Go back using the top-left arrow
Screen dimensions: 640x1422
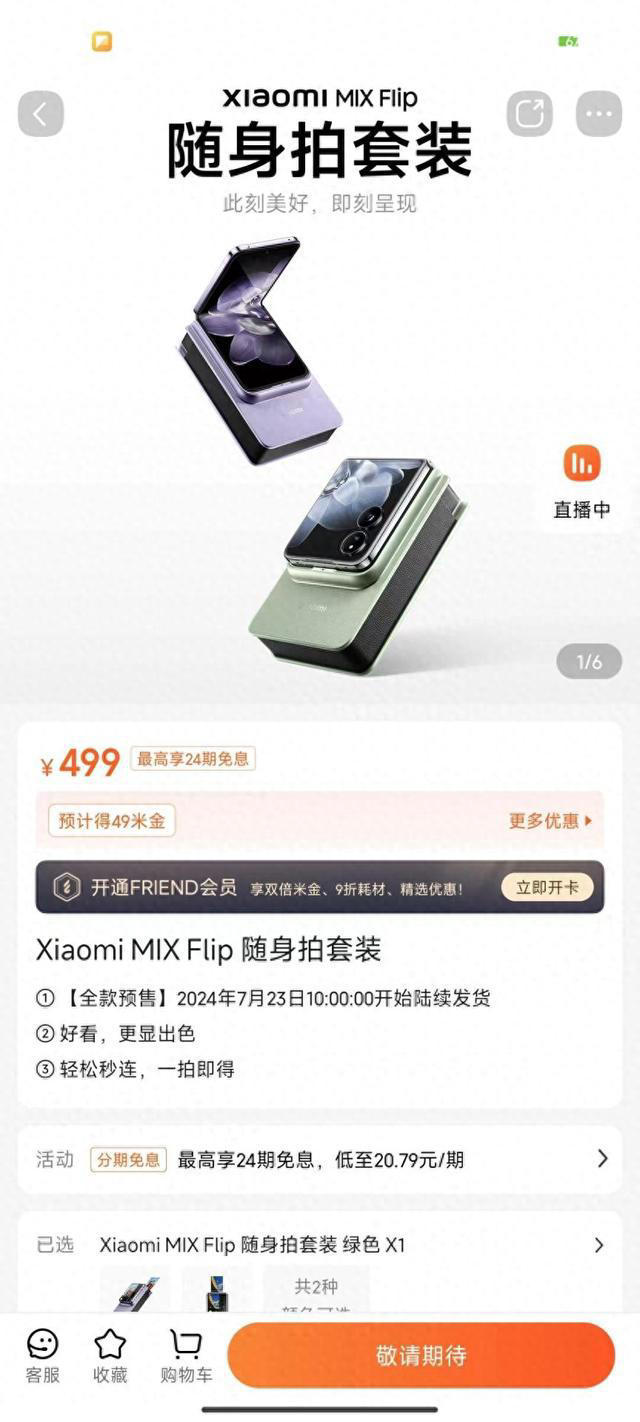click(x=41, y=114)
